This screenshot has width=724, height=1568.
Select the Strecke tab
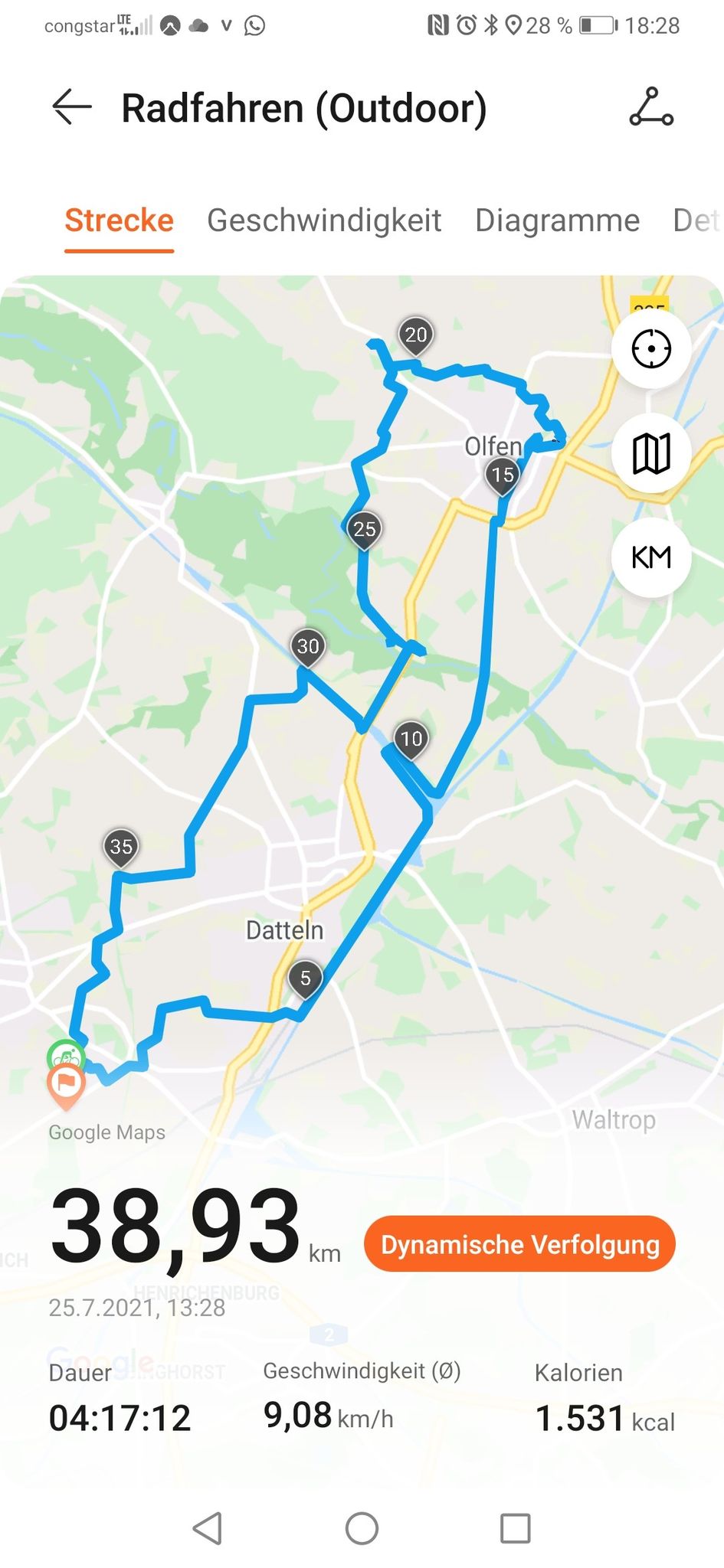pyautogui.click(x=119, y=220)
